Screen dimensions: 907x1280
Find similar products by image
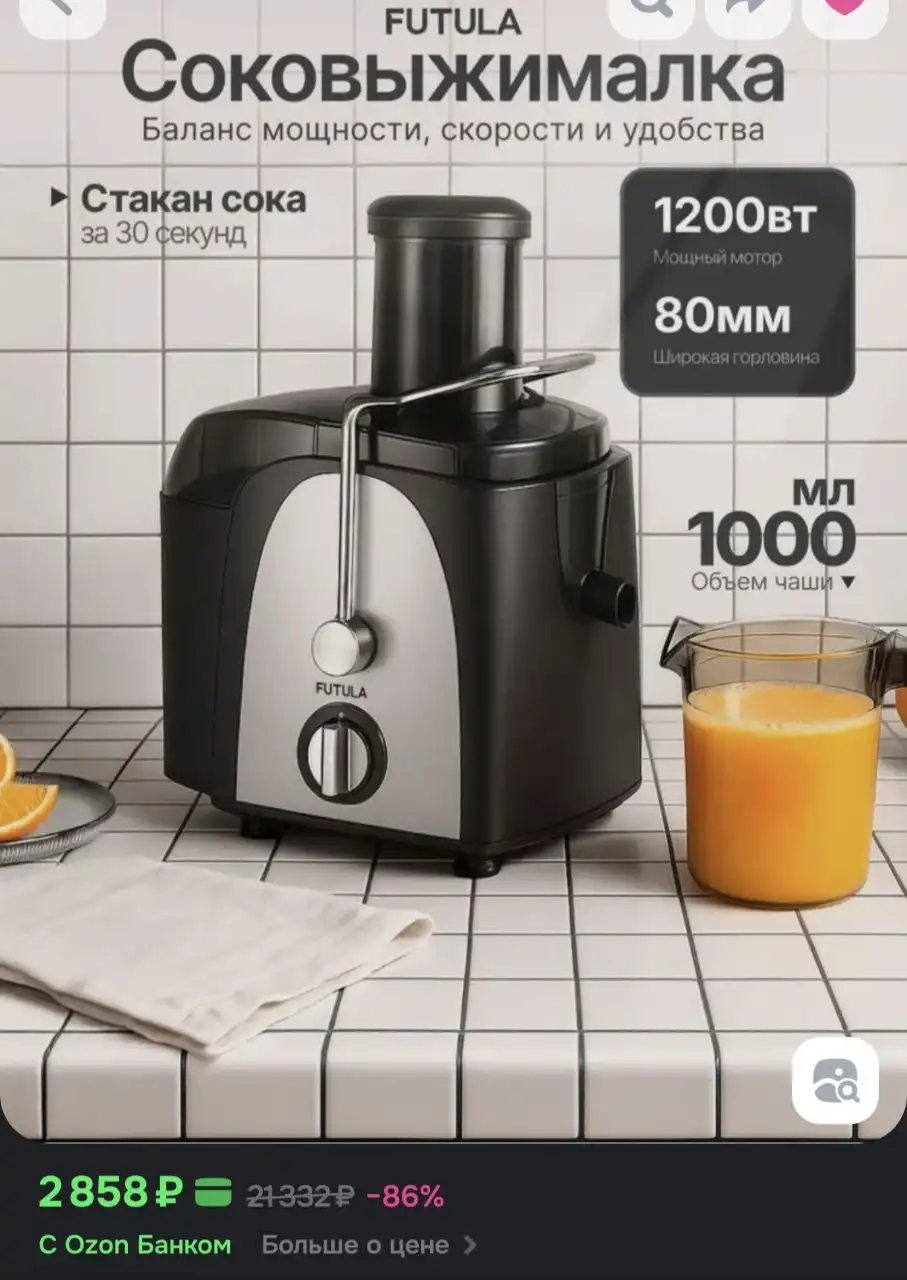click(x=835, y=1080)
